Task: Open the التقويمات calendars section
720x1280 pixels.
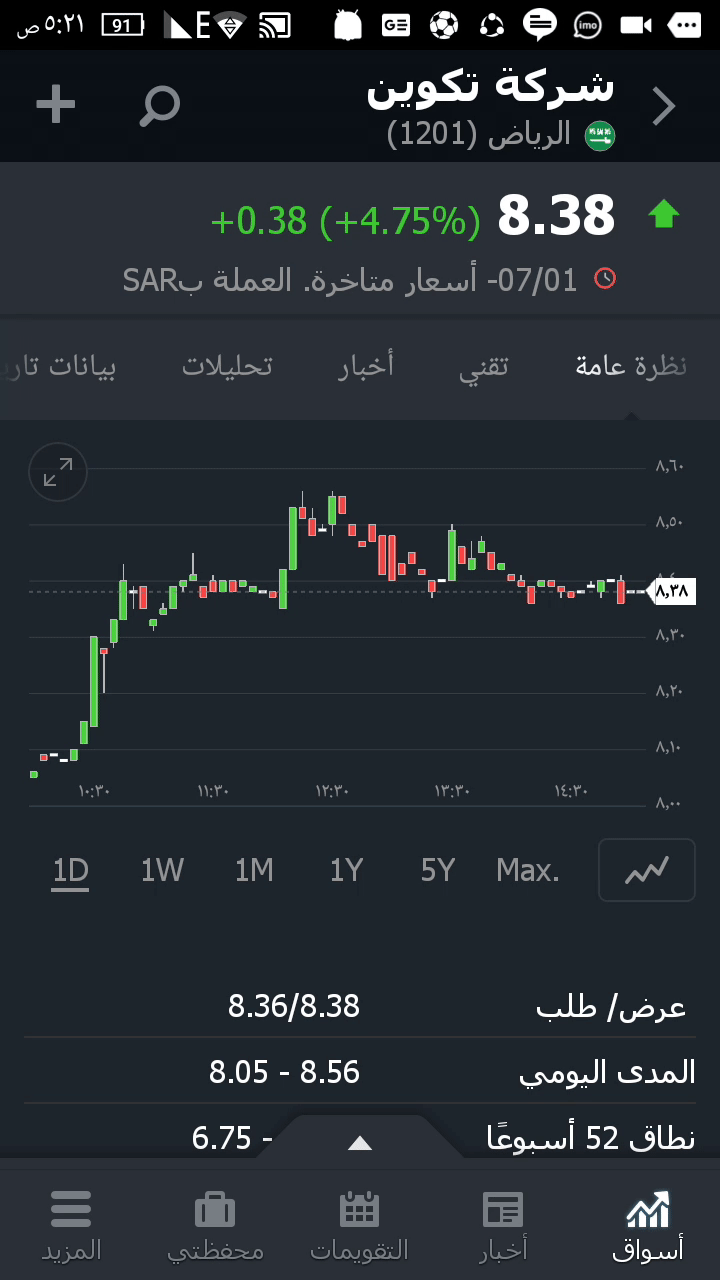Action: (x=360, y=1224)
